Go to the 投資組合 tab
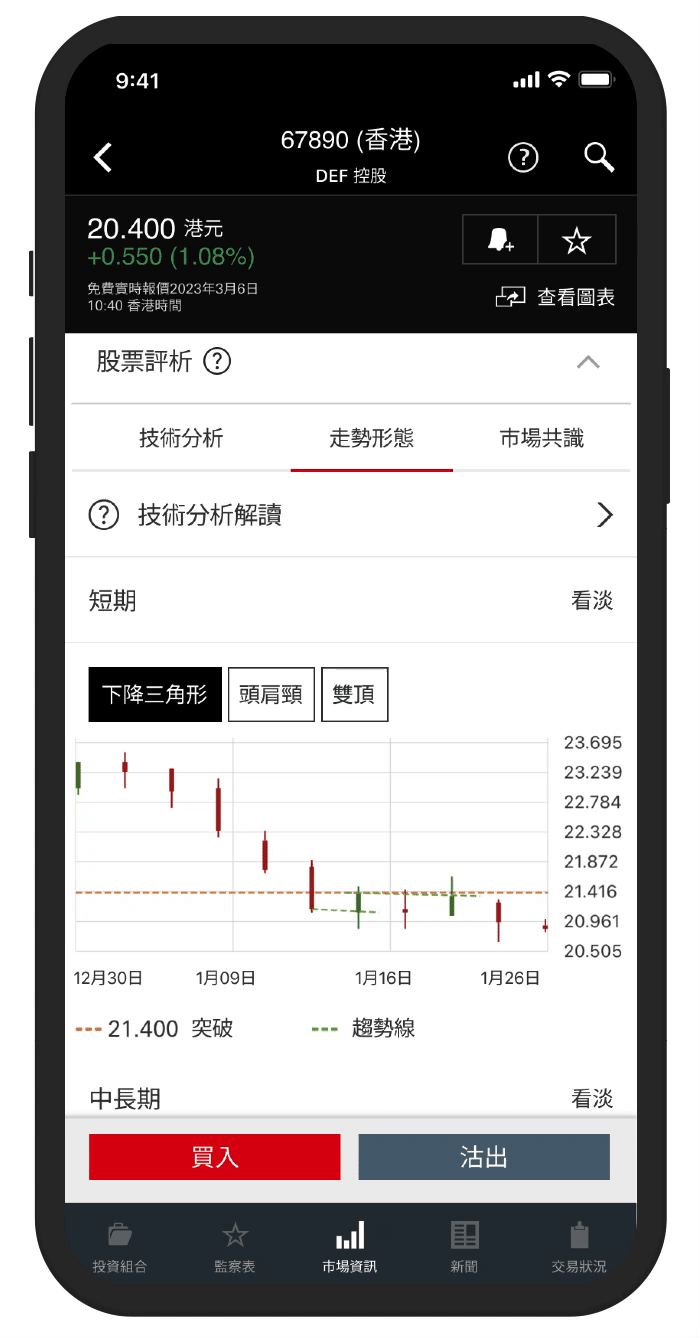 (120, 1248)
